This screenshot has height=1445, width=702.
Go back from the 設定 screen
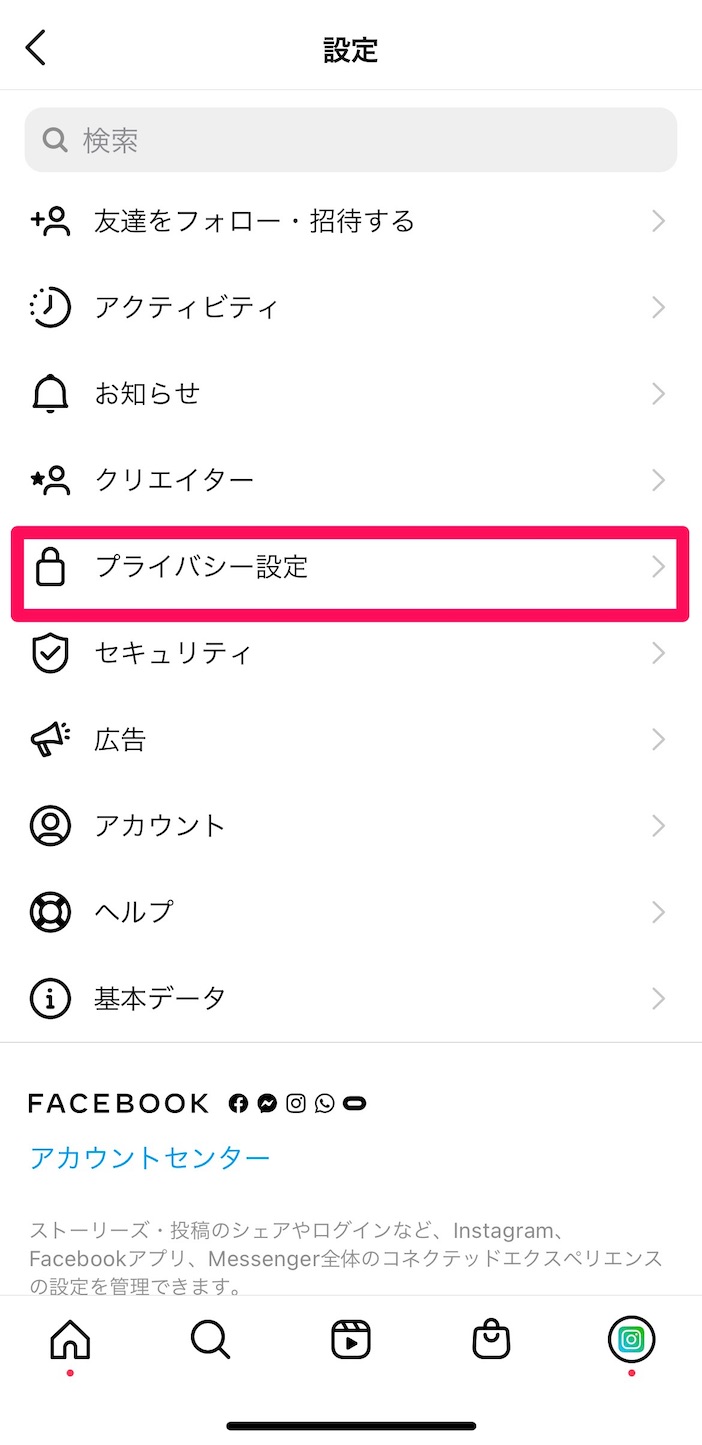pyautogui.click(x=36, y=47)
